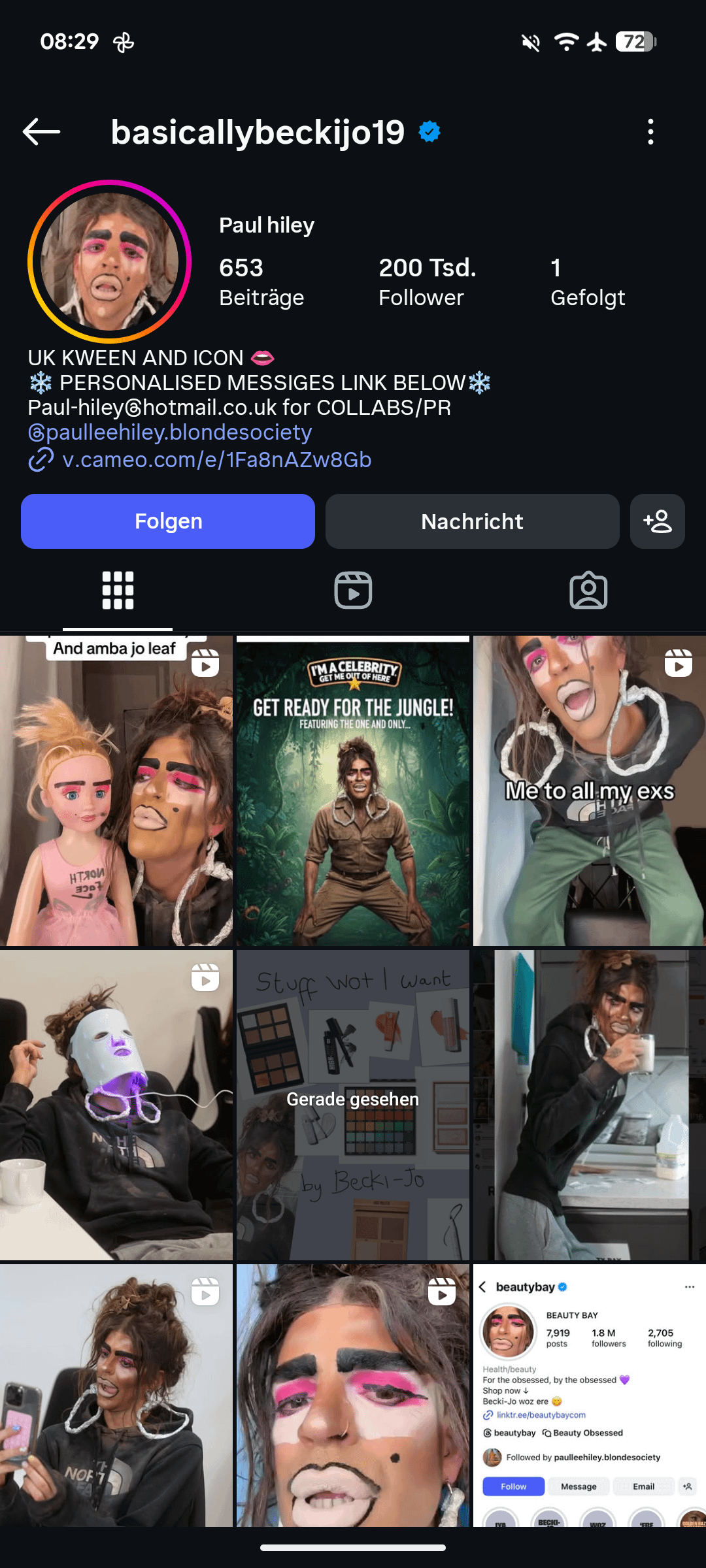706x1568 pixels.
Task: Open the LED face mask reel
Action: [x=116, y=1105]
